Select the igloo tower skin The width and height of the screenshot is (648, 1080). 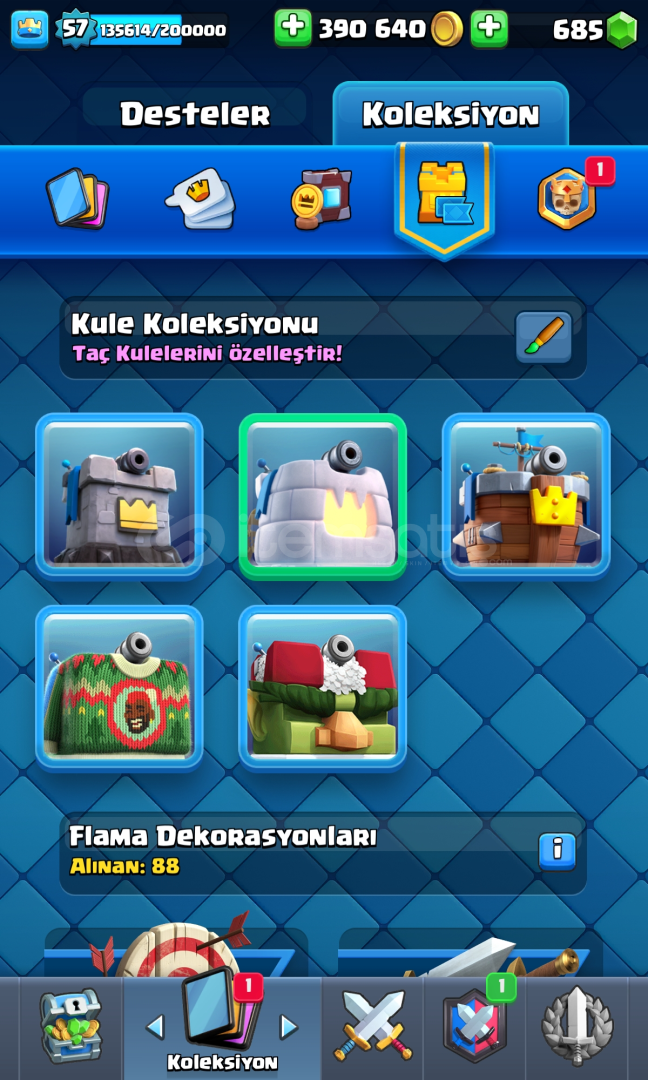(322, 495)
